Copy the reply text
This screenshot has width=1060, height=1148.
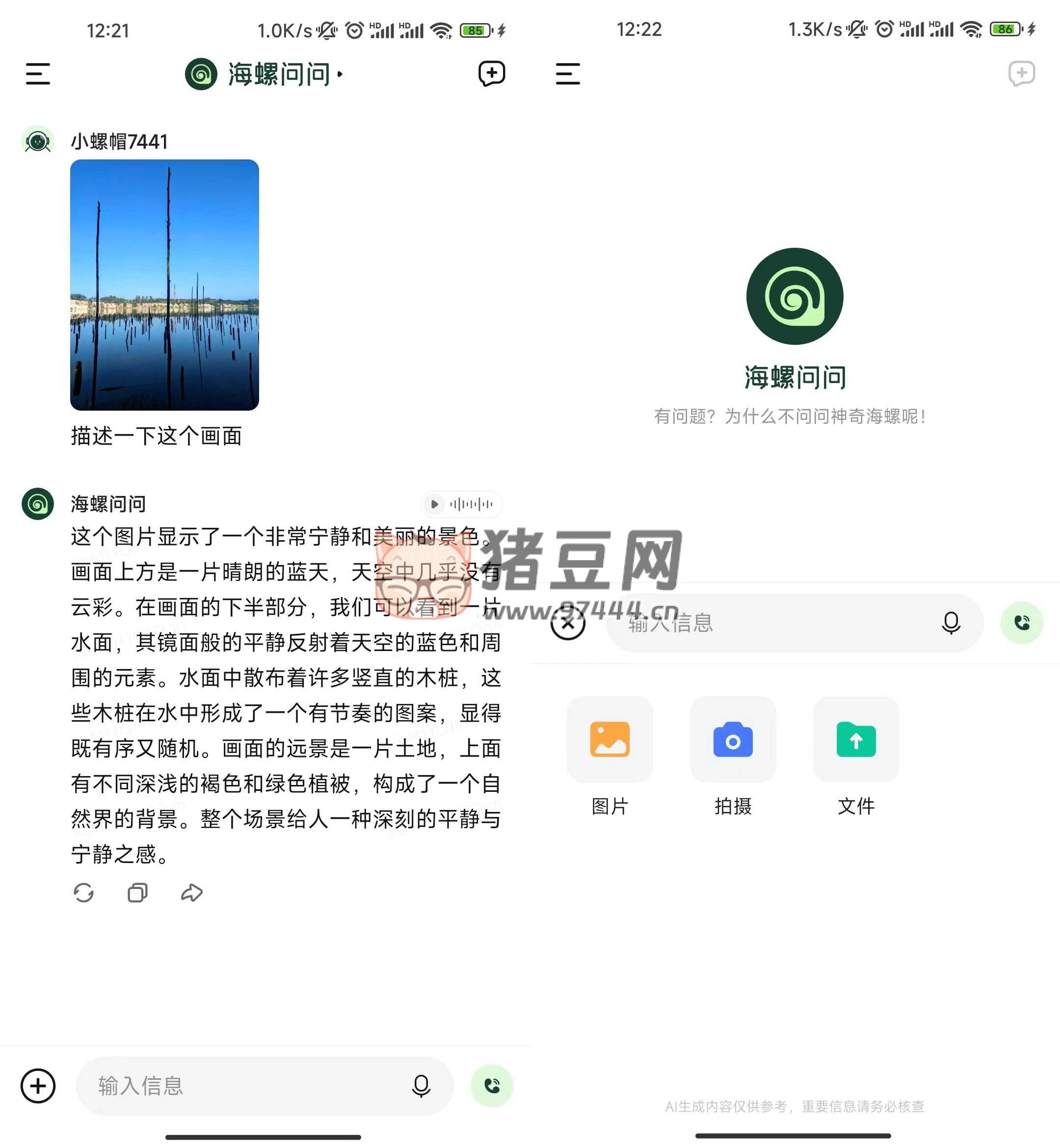(x=138, y=893)
